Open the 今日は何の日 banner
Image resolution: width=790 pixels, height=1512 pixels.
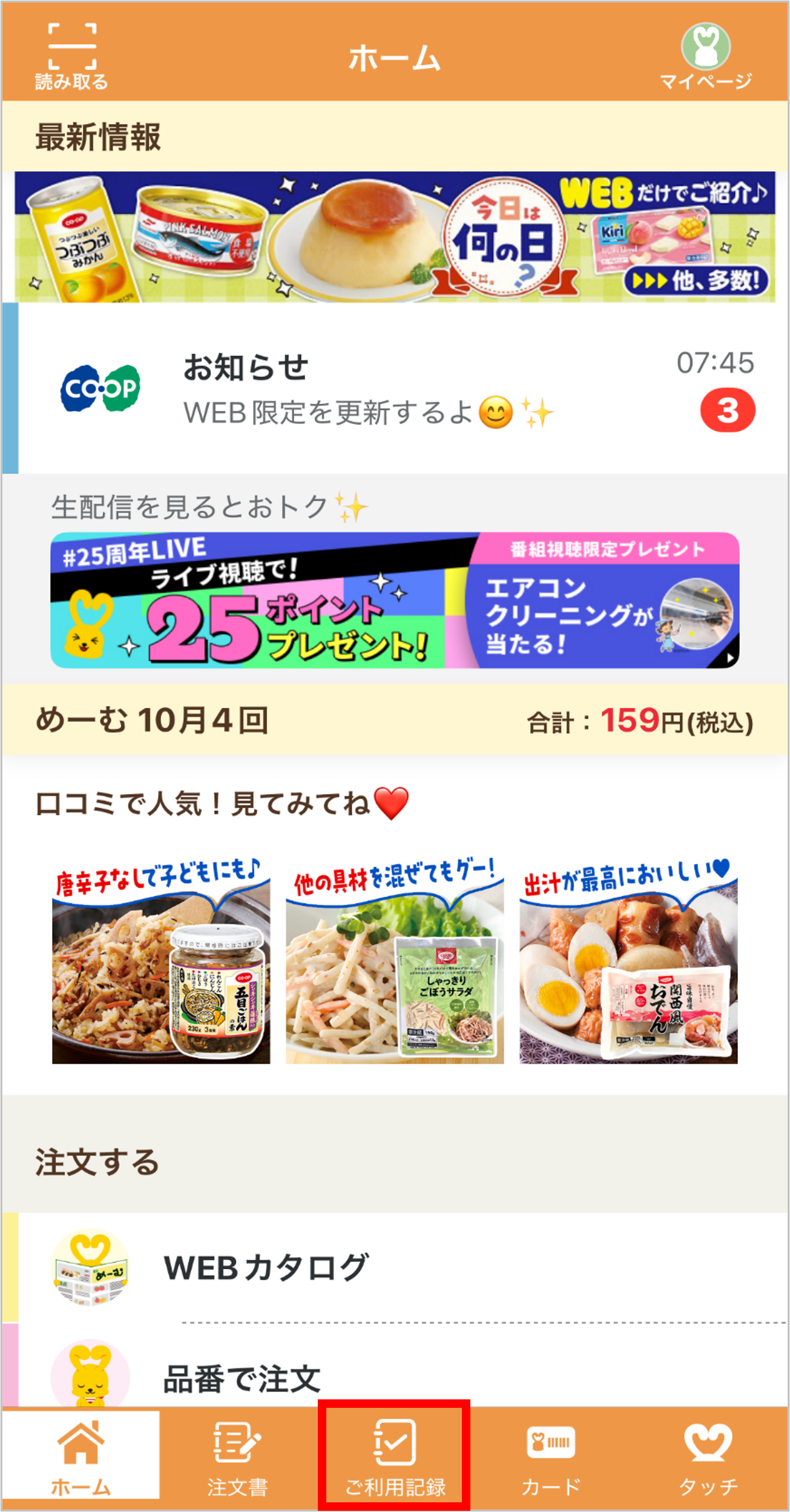click(x=395, y=237)
